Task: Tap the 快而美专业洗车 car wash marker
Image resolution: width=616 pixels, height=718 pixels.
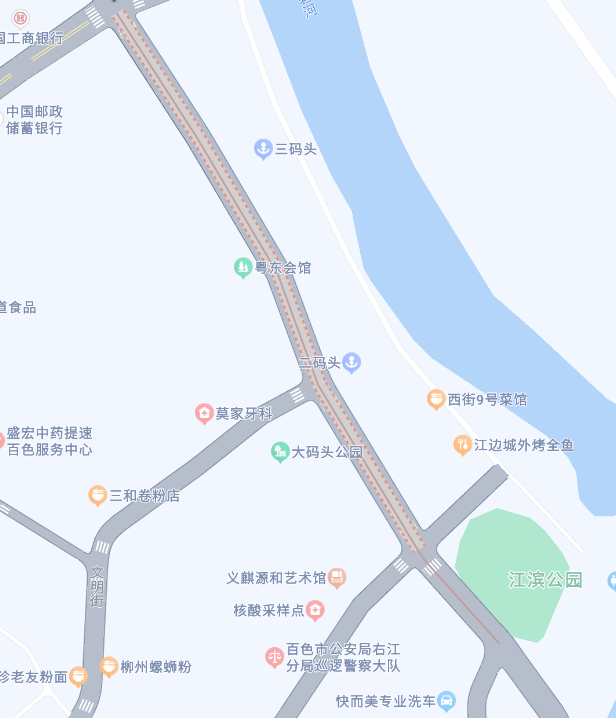Action: coord(447,701)
